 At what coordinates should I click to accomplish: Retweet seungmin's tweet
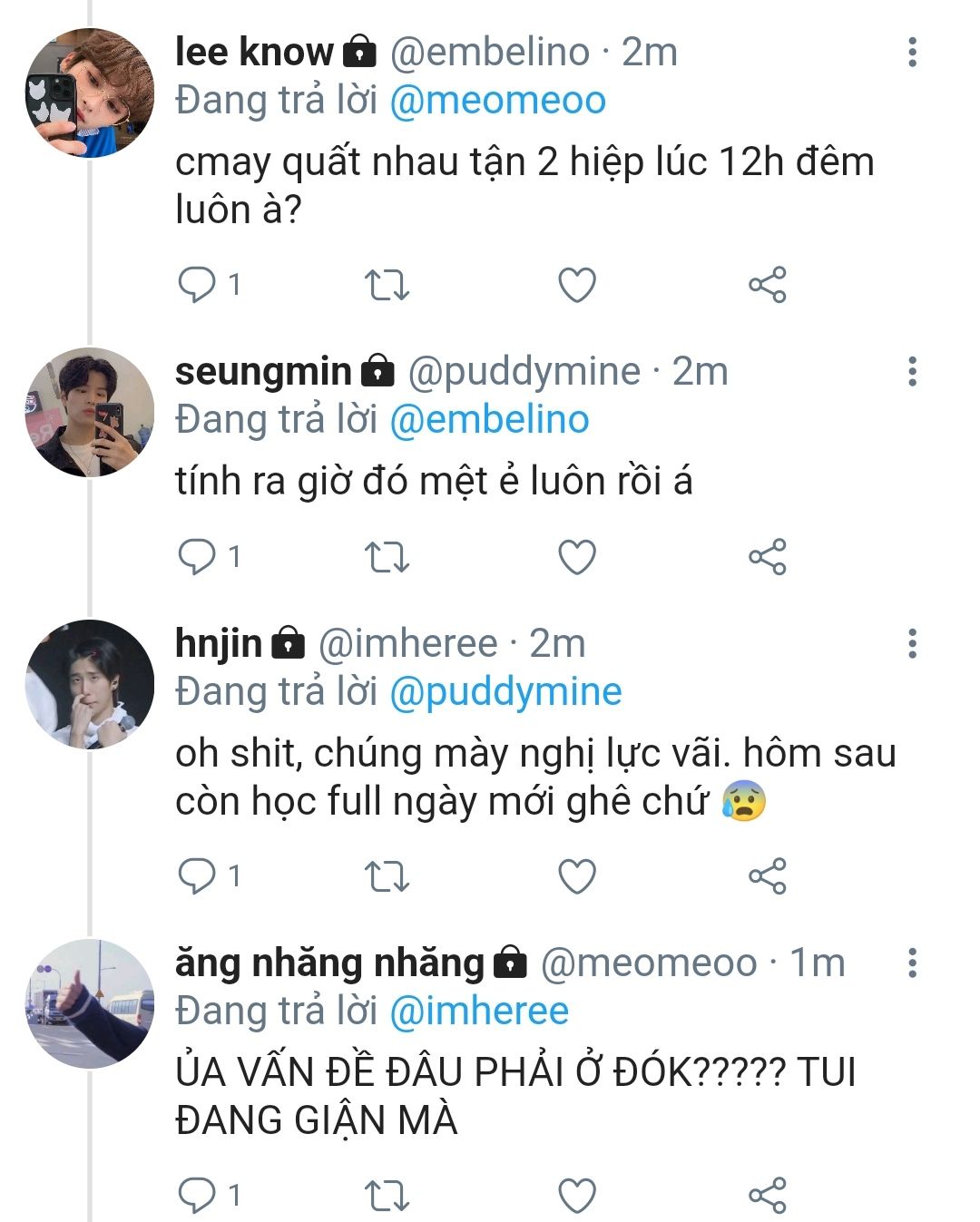point(387,557)
